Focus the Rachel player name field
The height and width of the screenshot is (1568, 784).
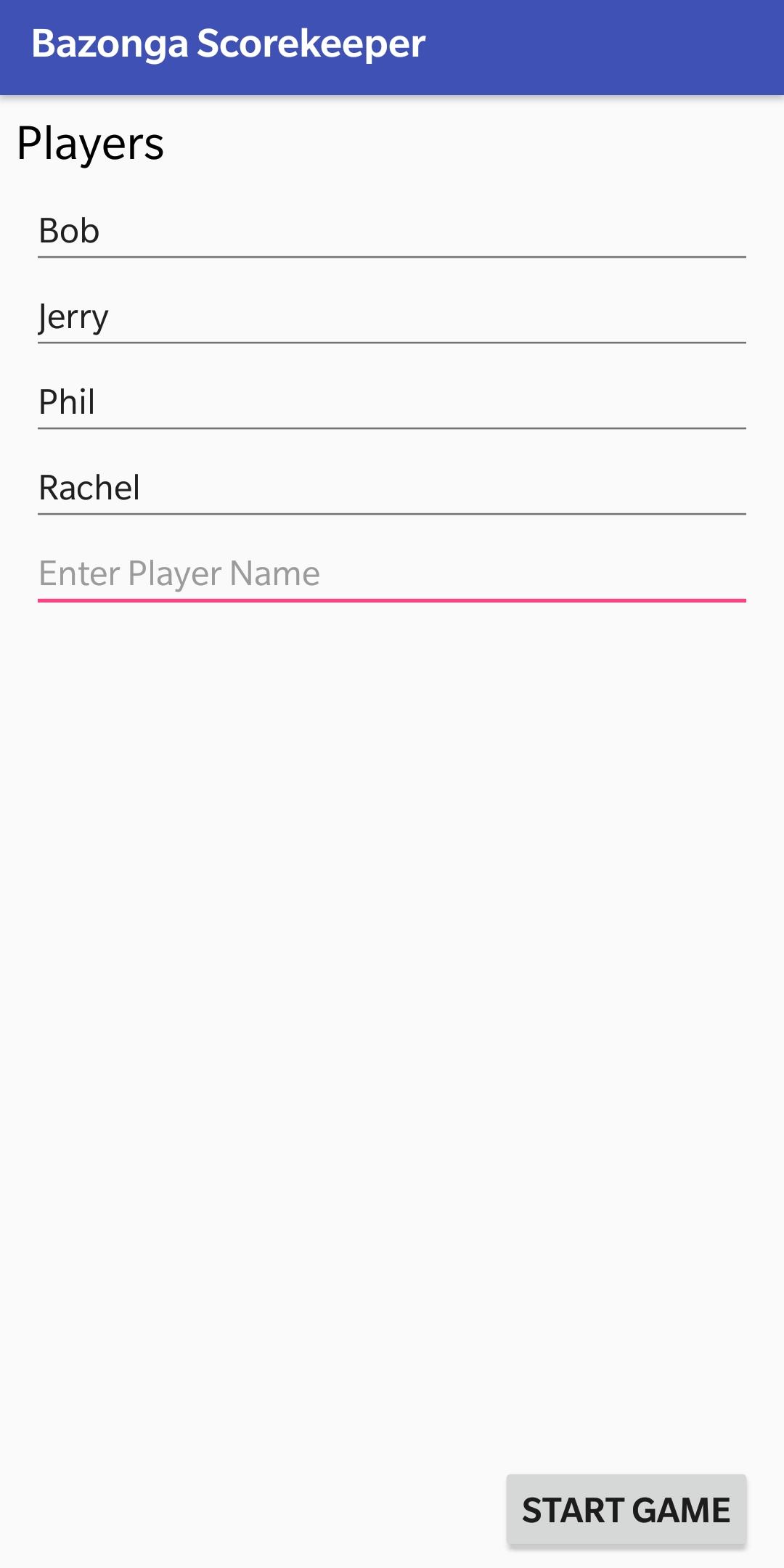392,489
